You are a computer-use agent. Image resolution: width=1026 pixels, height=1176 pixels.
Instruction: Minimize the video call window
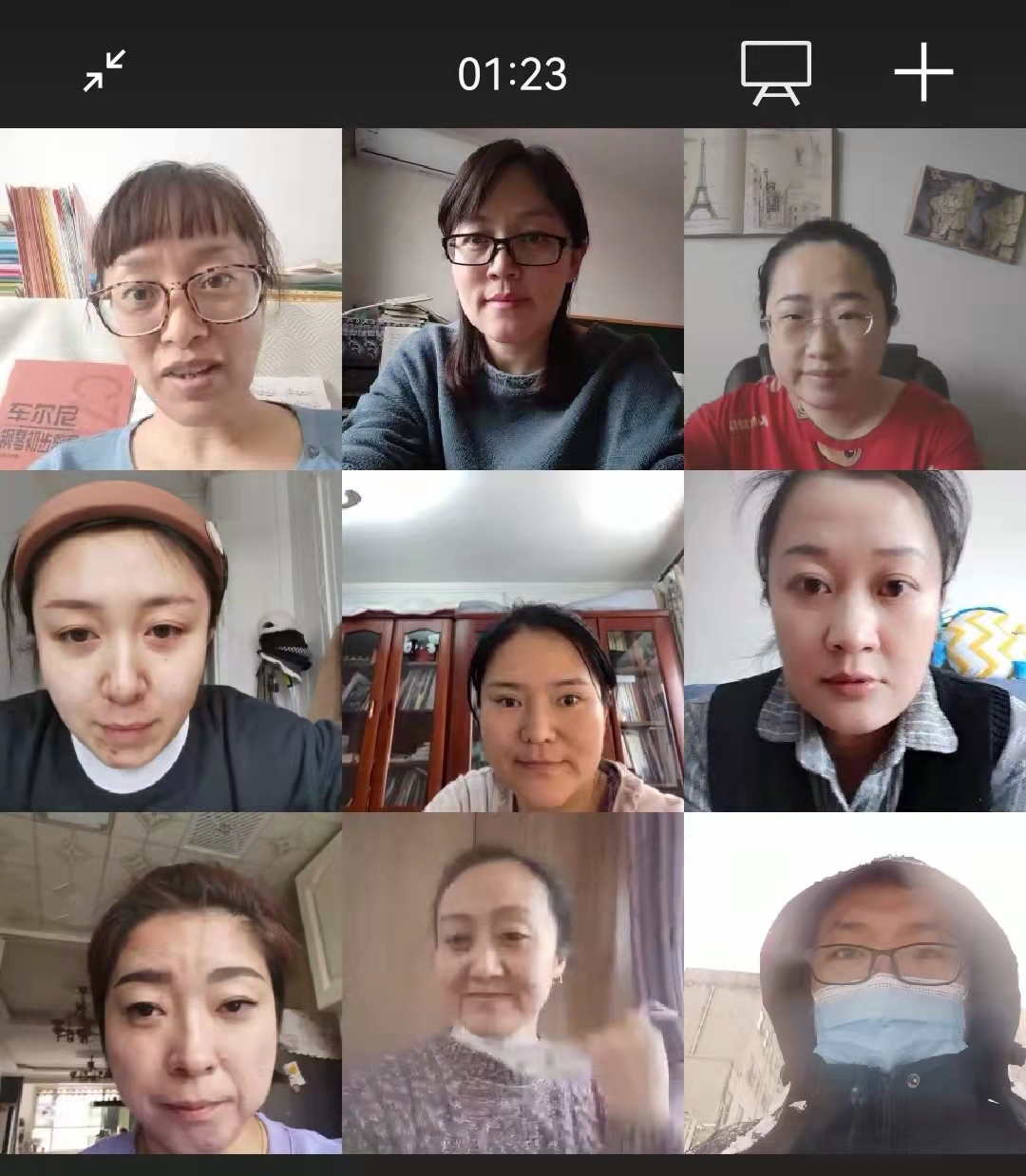point(104,72)
